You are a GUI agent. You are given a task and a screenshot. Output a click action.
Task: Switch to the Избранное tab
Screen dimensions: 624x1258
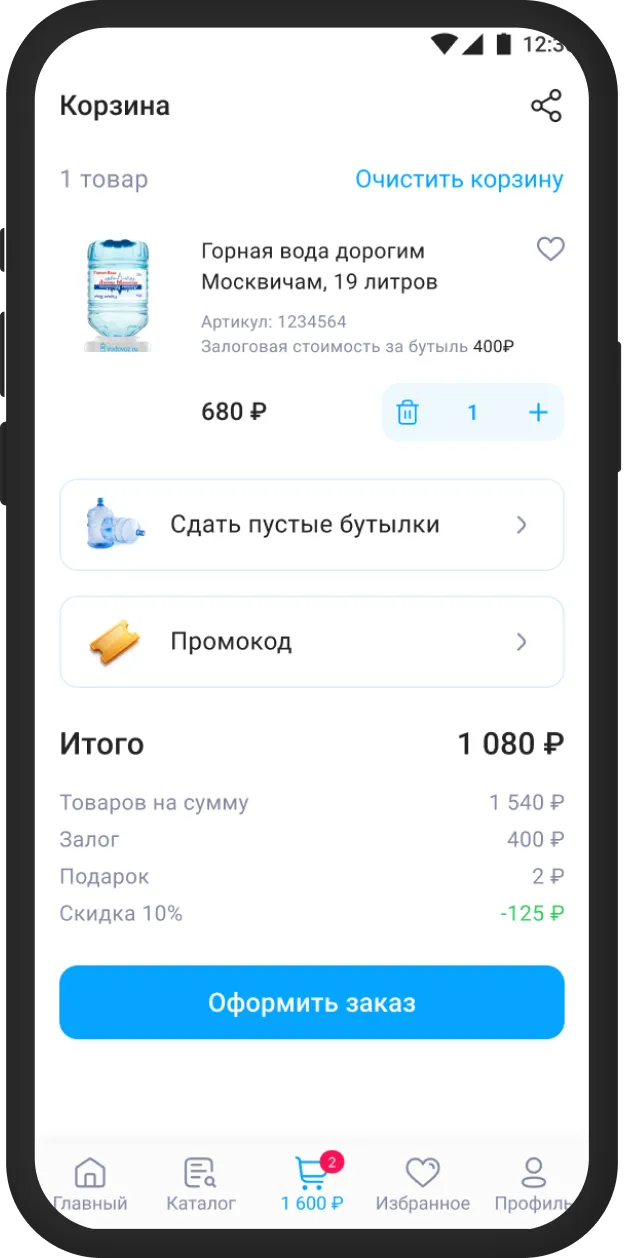click(x=422, y=1184)
